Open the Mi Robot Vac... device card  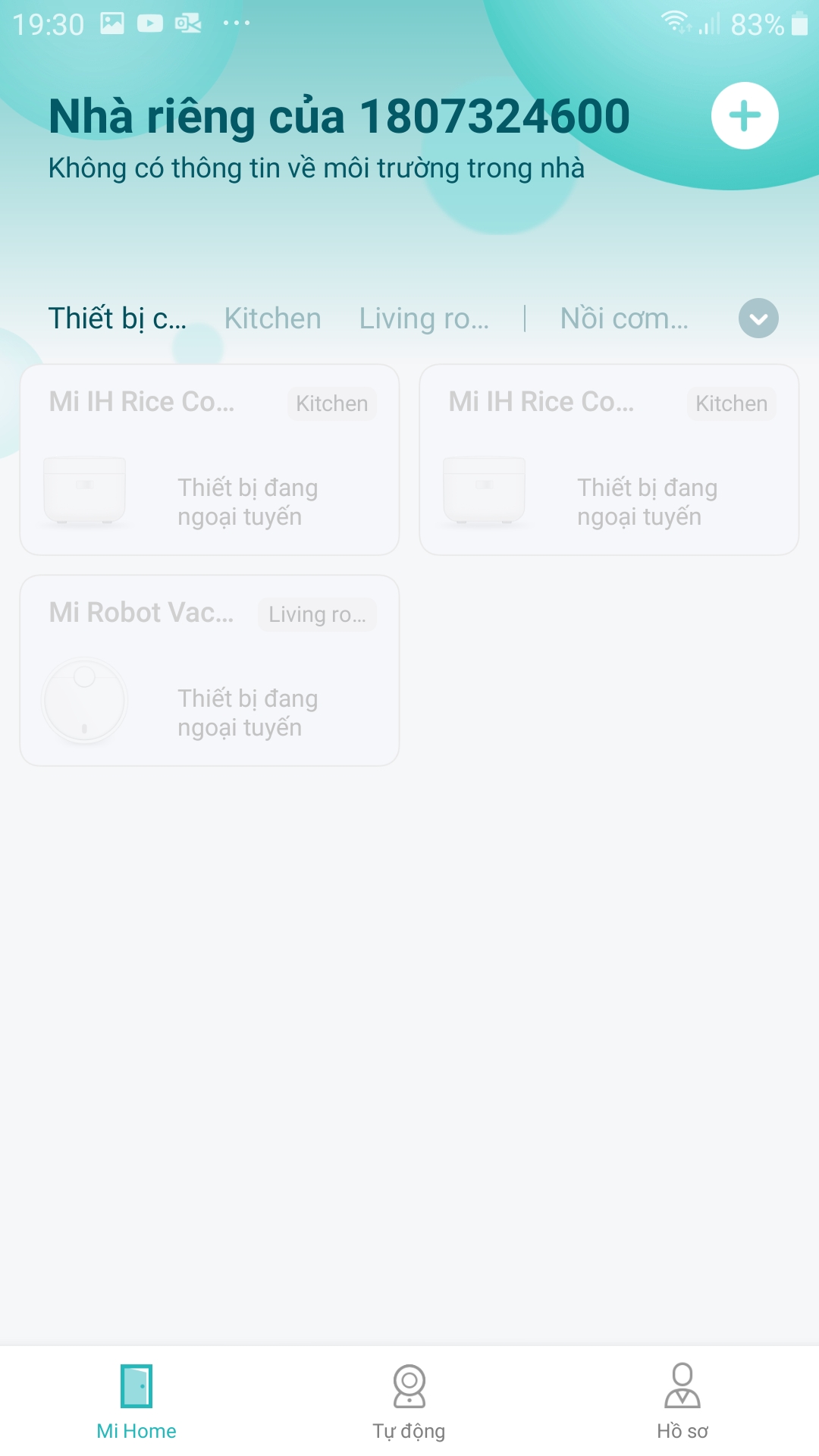tap(209, 670)
